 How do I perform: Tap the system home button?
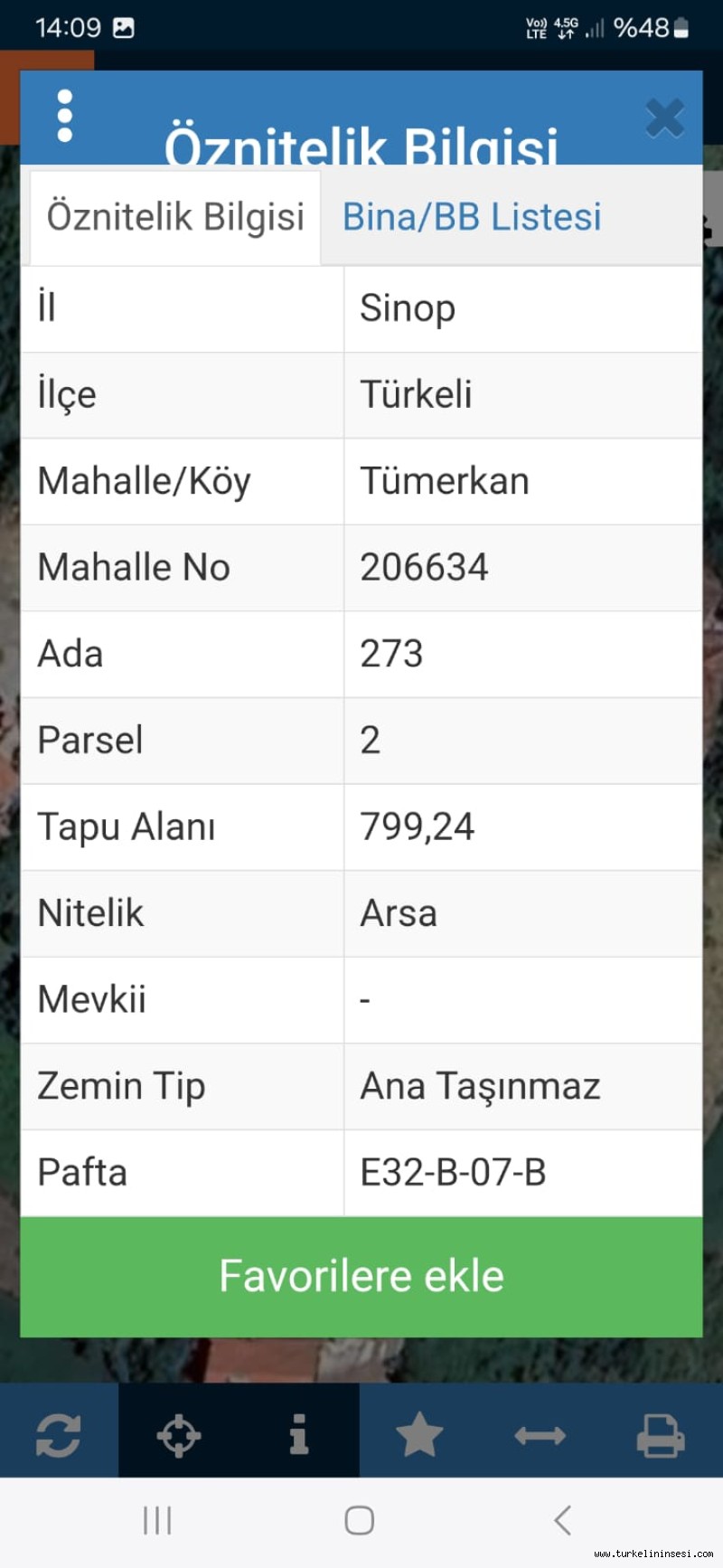(x=360, y=1520)
